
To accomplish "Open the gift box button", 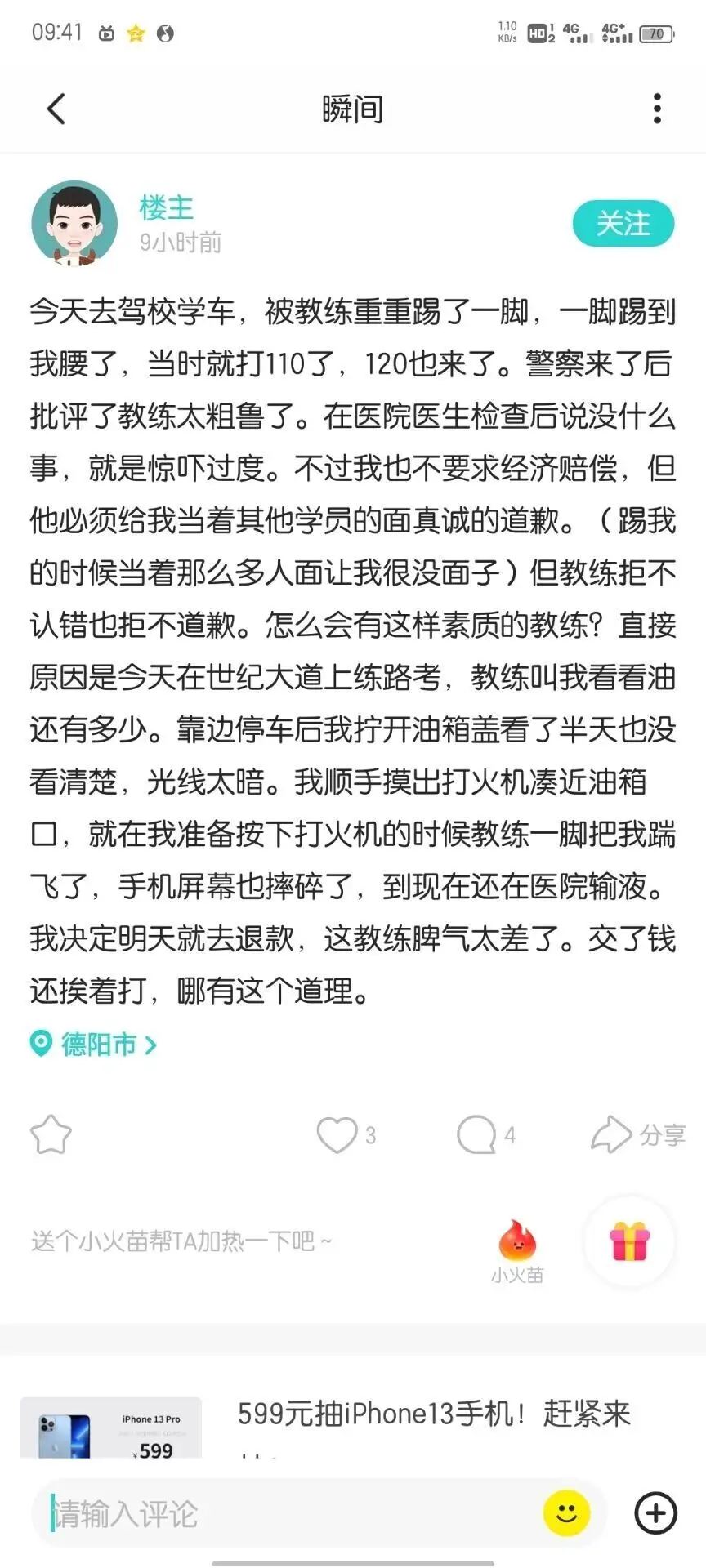I will 629,1241.
